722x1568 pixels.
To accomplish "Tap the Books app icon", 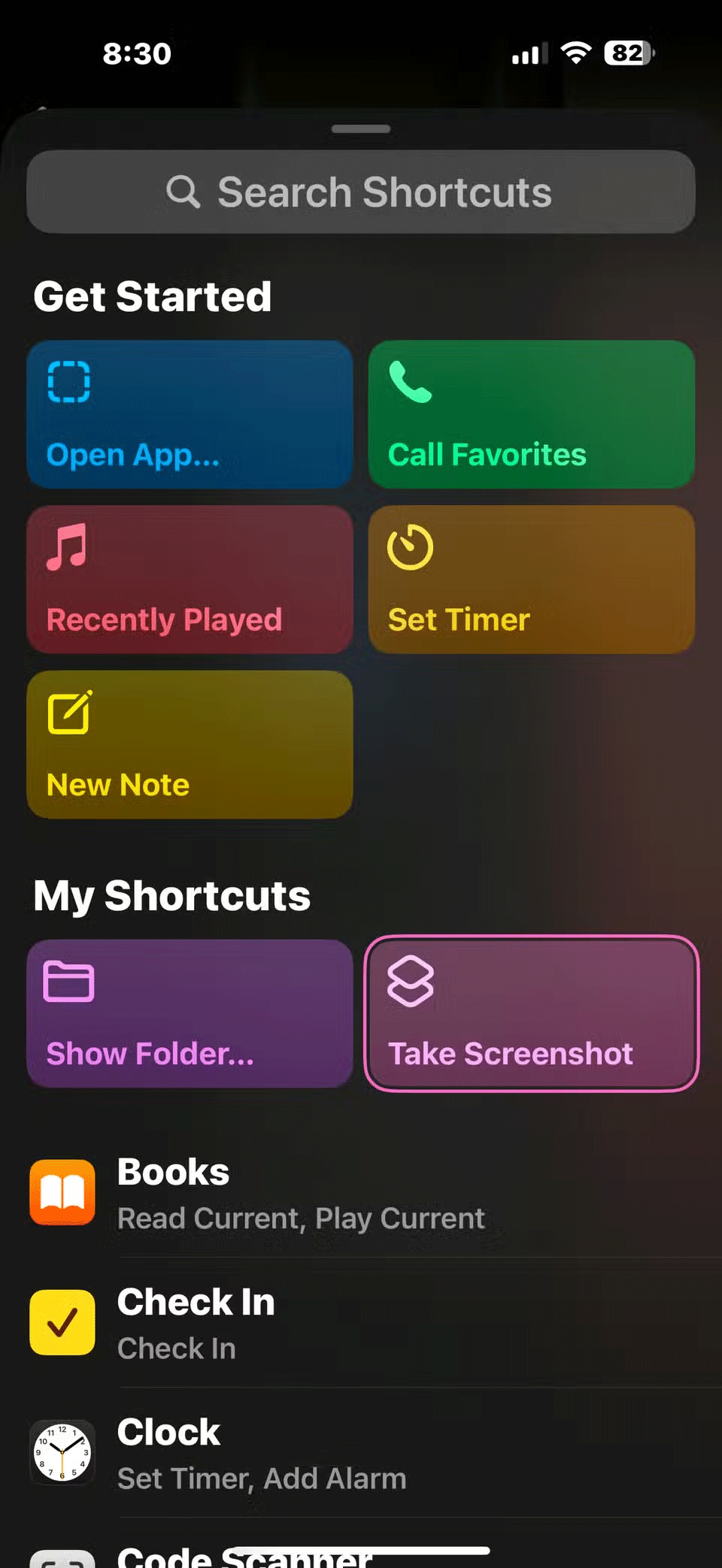I will click(x=61, y=1194).
